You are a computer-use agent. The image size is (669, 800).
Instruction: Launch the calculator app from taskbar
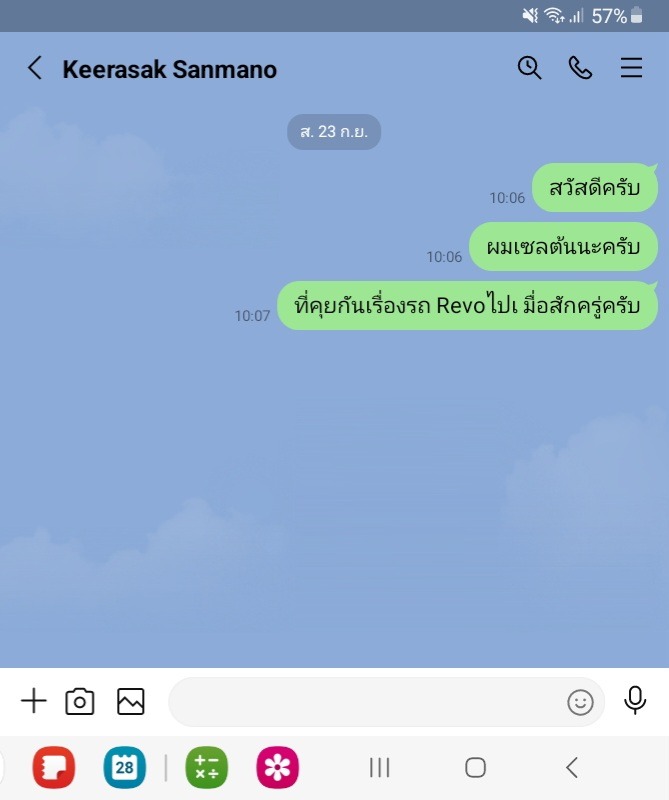pyautogui.click(x=207, y=767)
